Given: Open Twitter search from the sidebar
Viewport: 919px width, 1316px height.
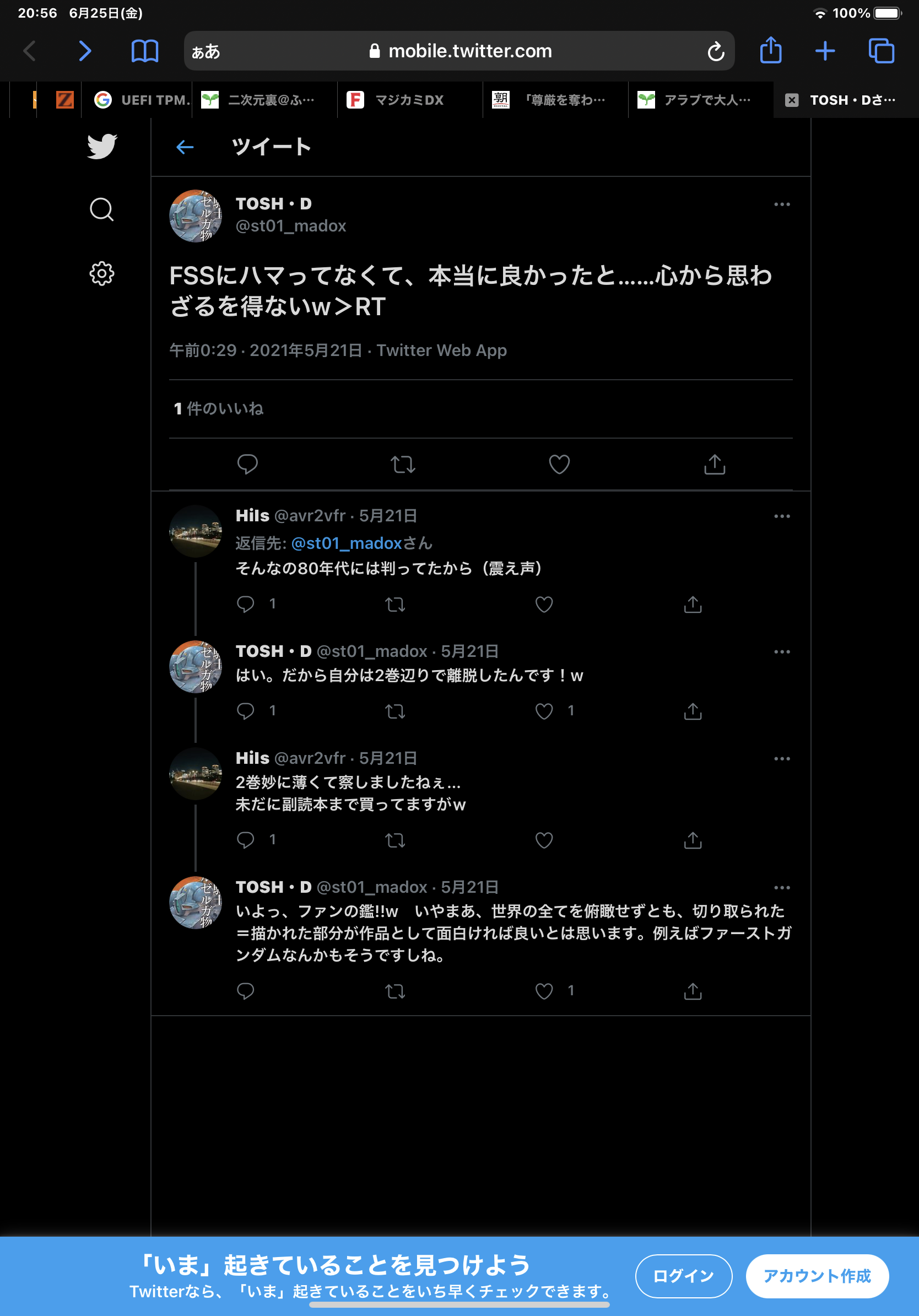Looking at the screenshot, I should click(x=101, y=210).
